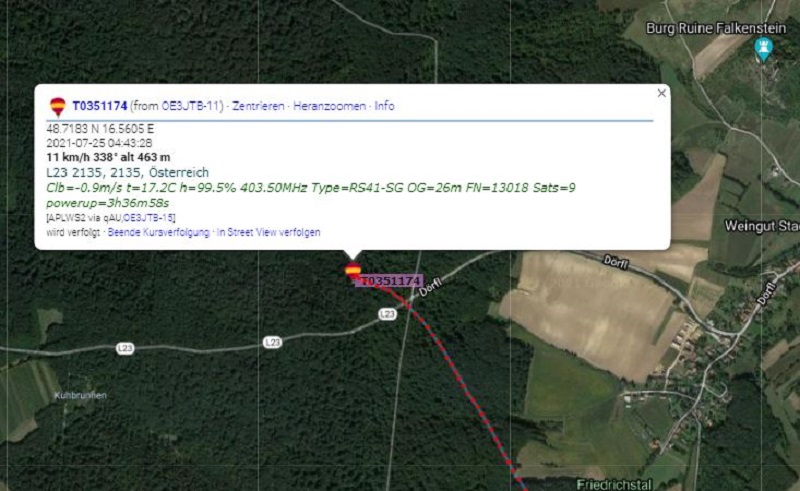The height and width of the screenshot is (491, 800).
Task: Tap Beende Kursverfolgung link
Action: point(159,232)
